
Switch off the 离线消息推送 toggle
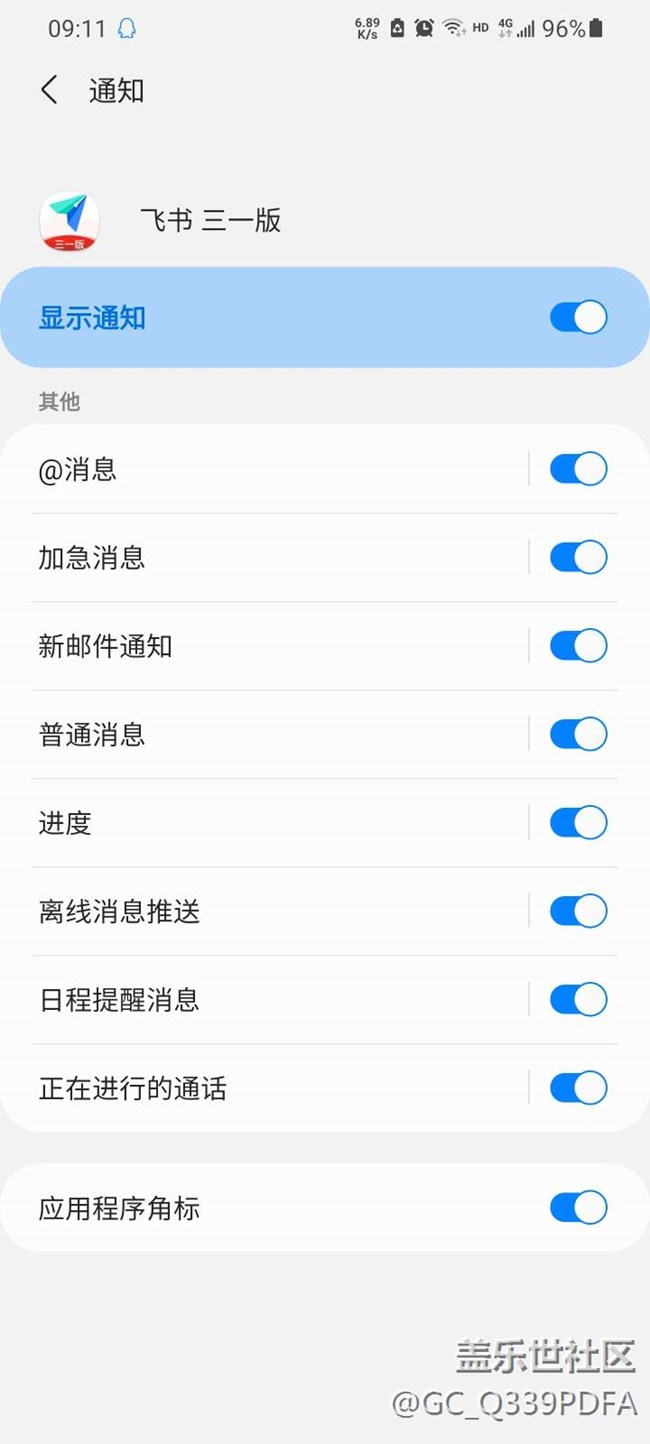pos(578,911)
